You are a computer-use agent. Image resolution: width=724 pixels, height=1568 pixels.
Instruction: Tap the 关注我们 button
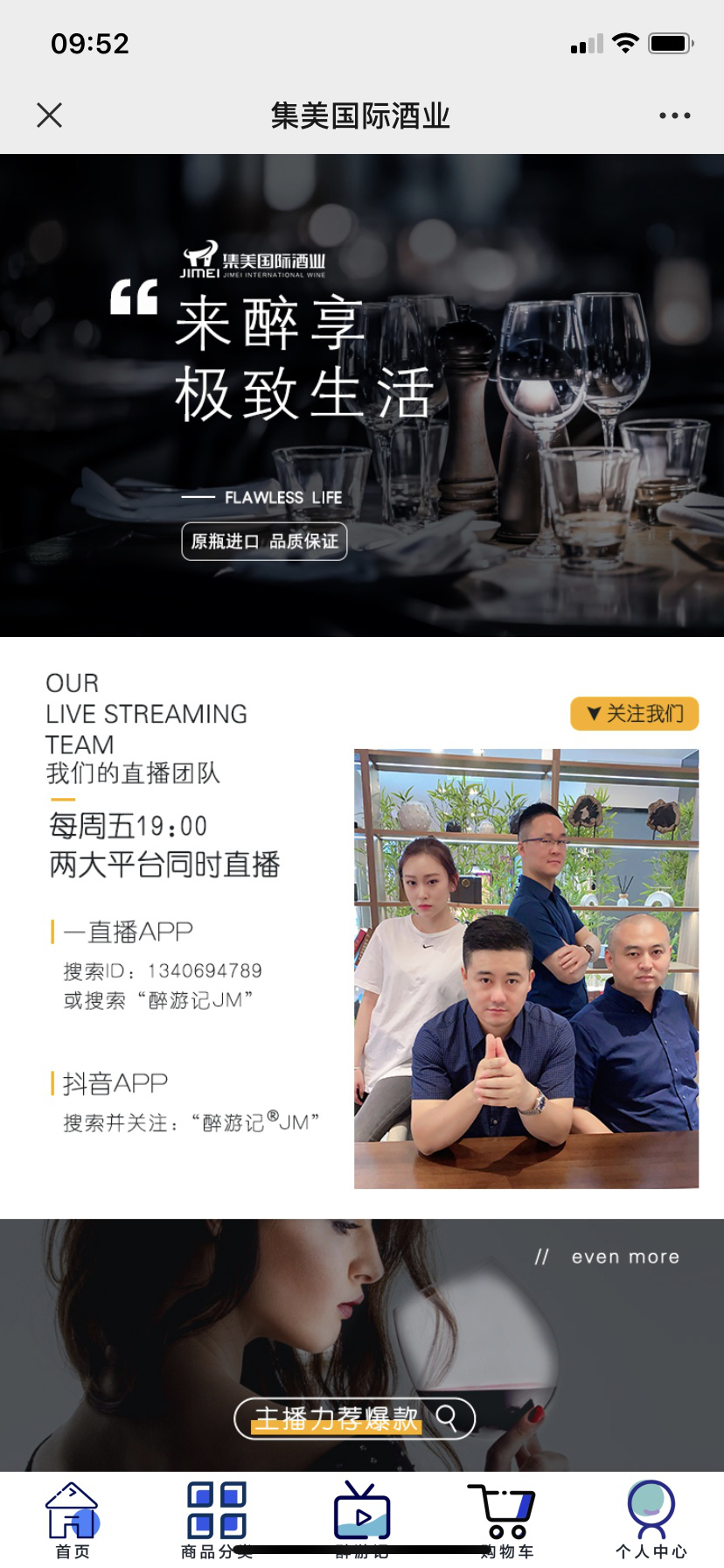pos(634,713)
